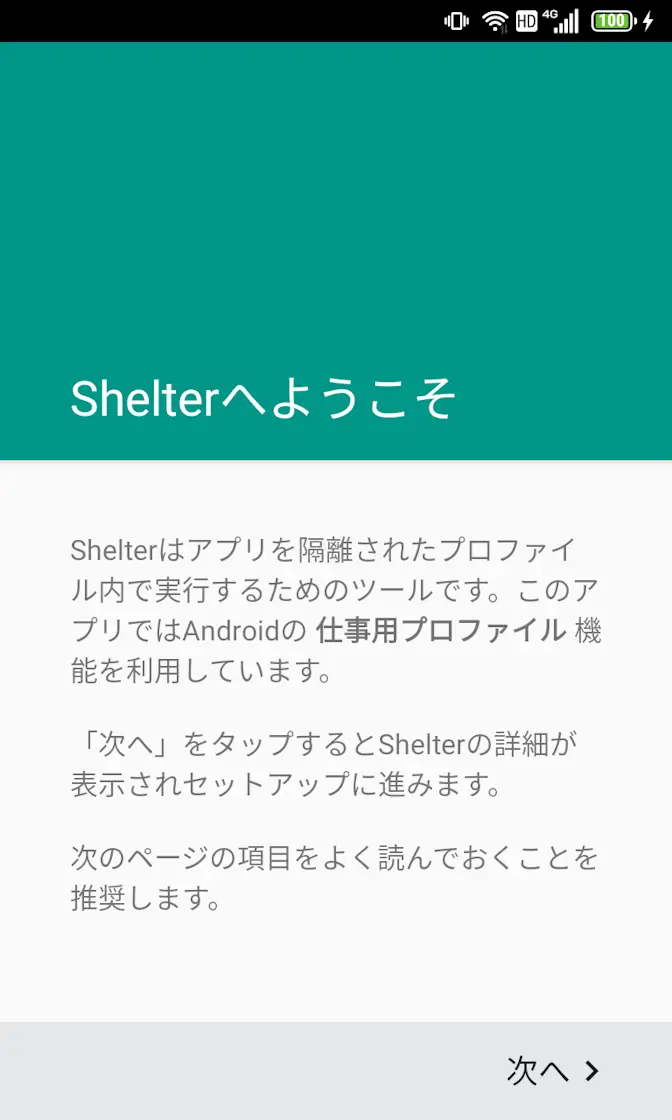Image resolution: width=672 pixels, height=1120 pixels.
Task: Tap 次へ to continue setup
Action: pos(553,1071)
